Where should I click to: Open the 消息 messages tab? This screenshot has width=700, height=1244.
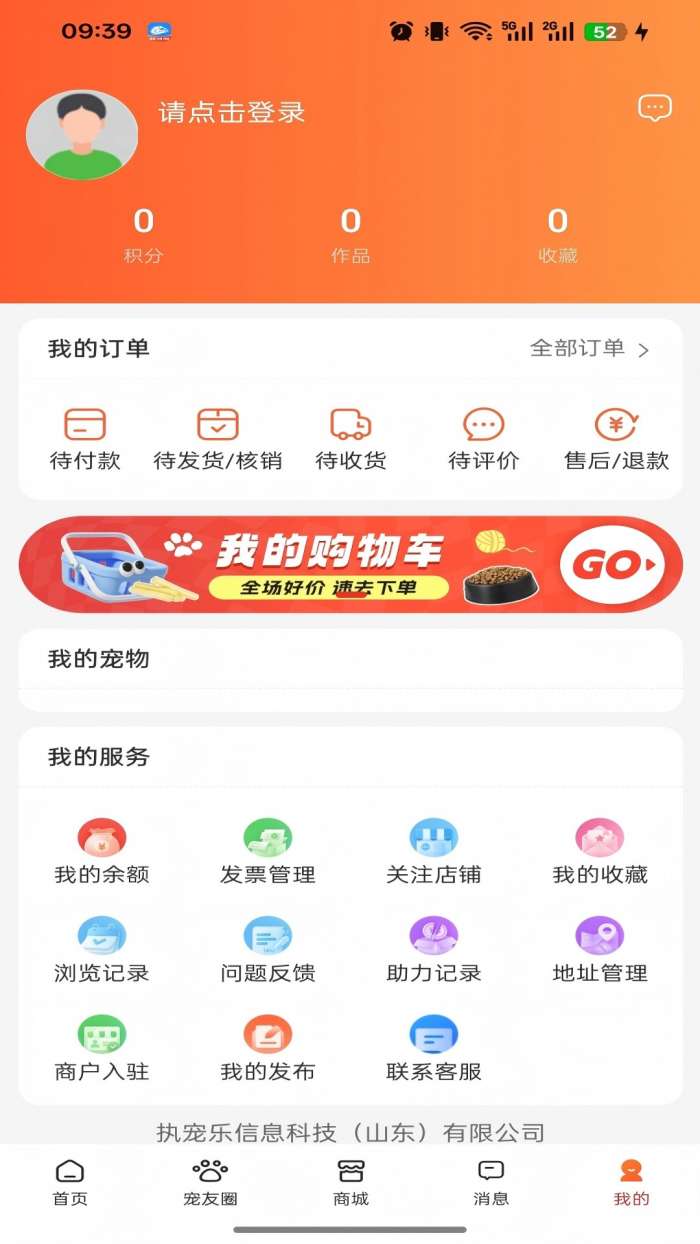[490, 1182]
